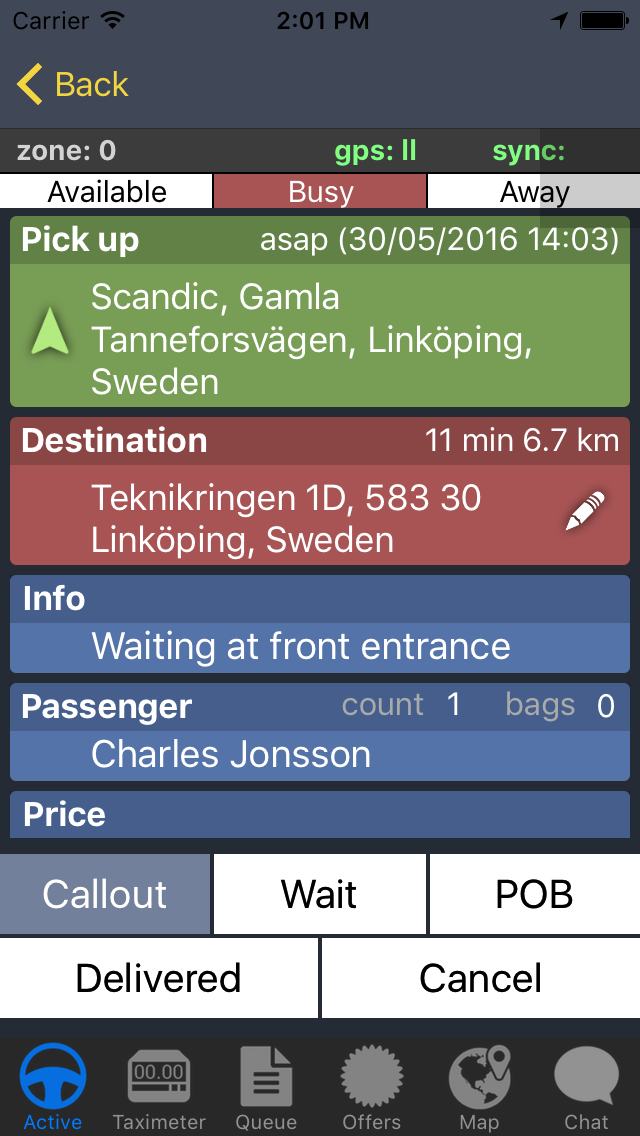Edit the destination address with the pencil
Image resolution: width=640 pixels, height=1136 pixels.
point(585,511)
